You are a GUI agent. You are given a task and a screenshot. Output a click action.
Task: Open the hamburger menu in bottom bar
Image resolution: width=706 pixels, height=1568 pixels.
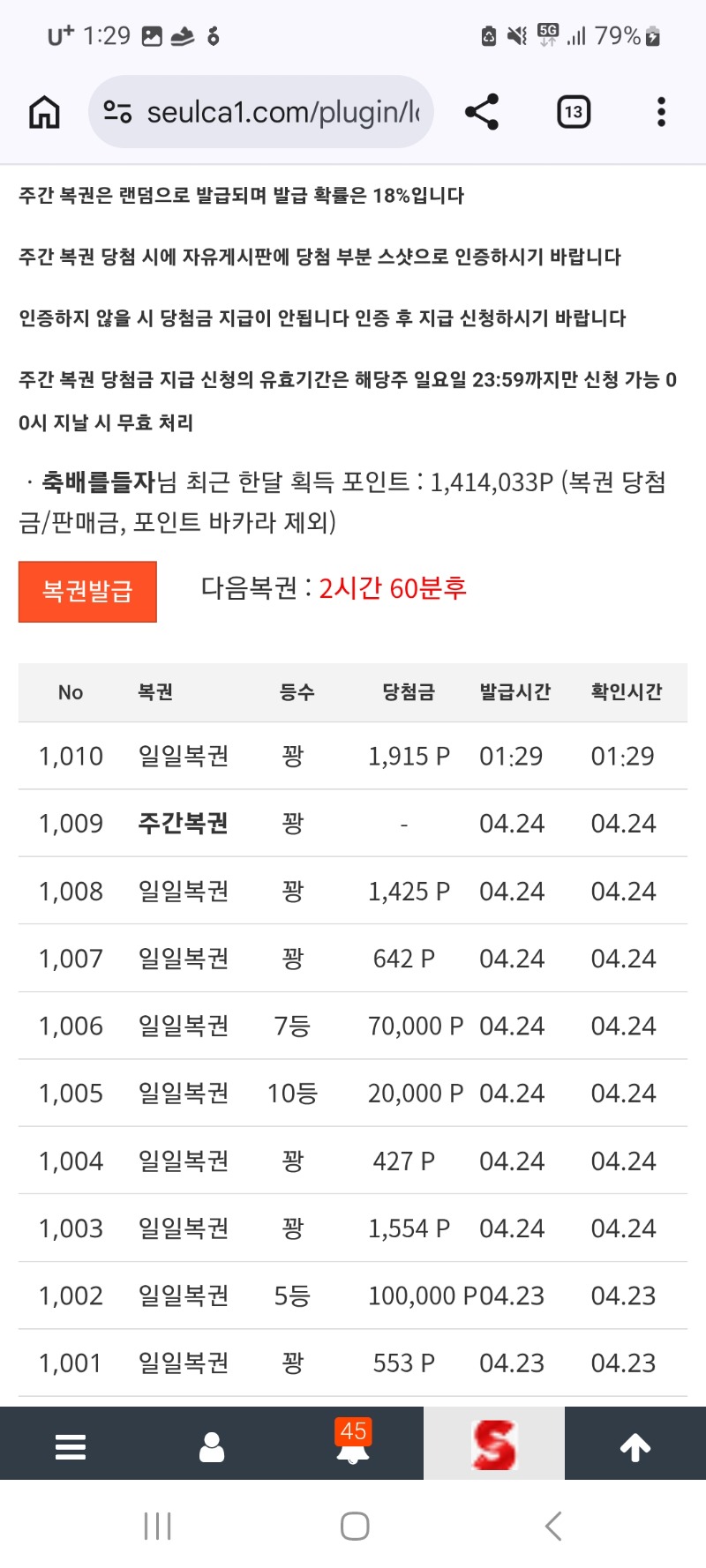click(71, 1447)
